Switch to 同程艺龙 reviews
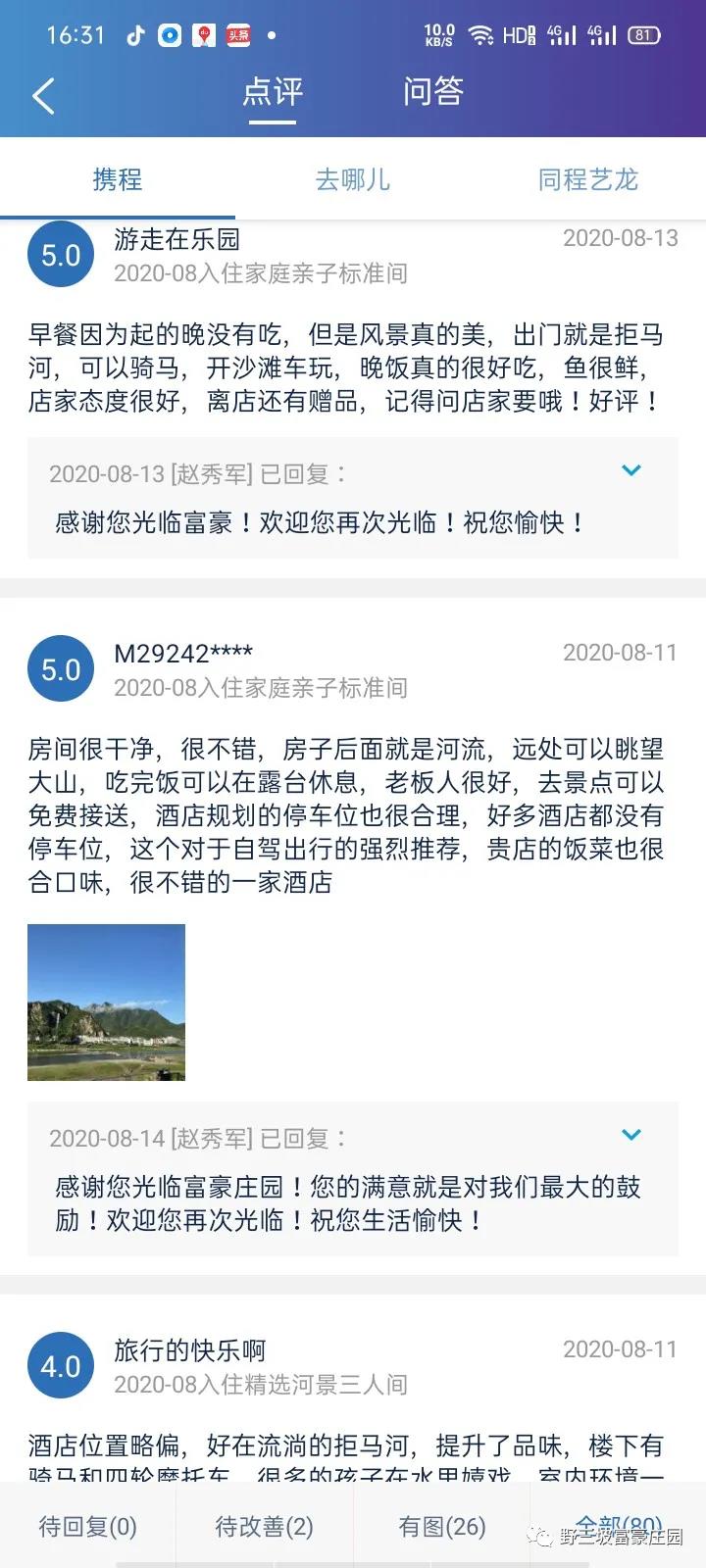Viewport: 706px width, 1568px height. (588, 179)
